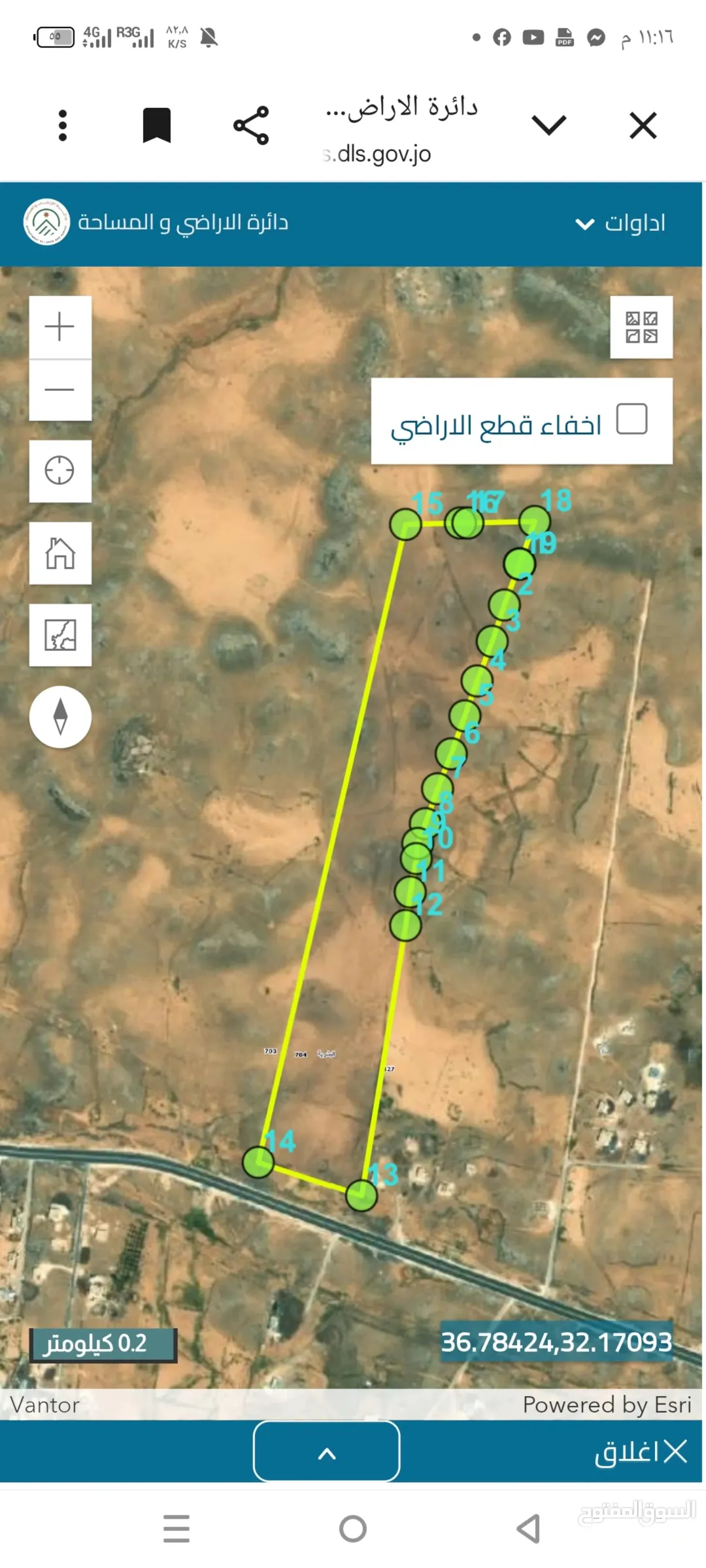Locate my current position on map
This screenshot has height=1568, width=706.
click(60, 471)
